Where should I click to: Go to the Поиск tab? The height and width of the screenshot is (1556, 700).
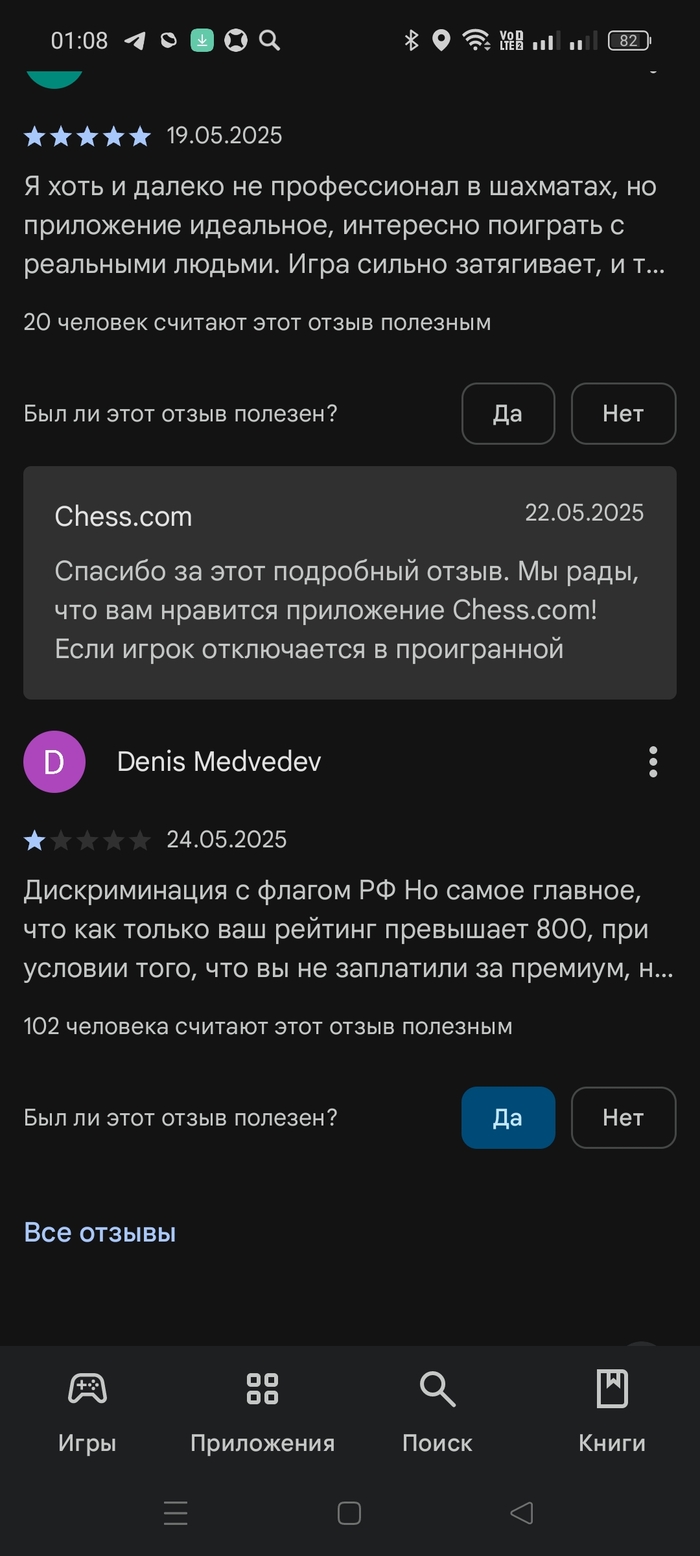(437, 1411)
